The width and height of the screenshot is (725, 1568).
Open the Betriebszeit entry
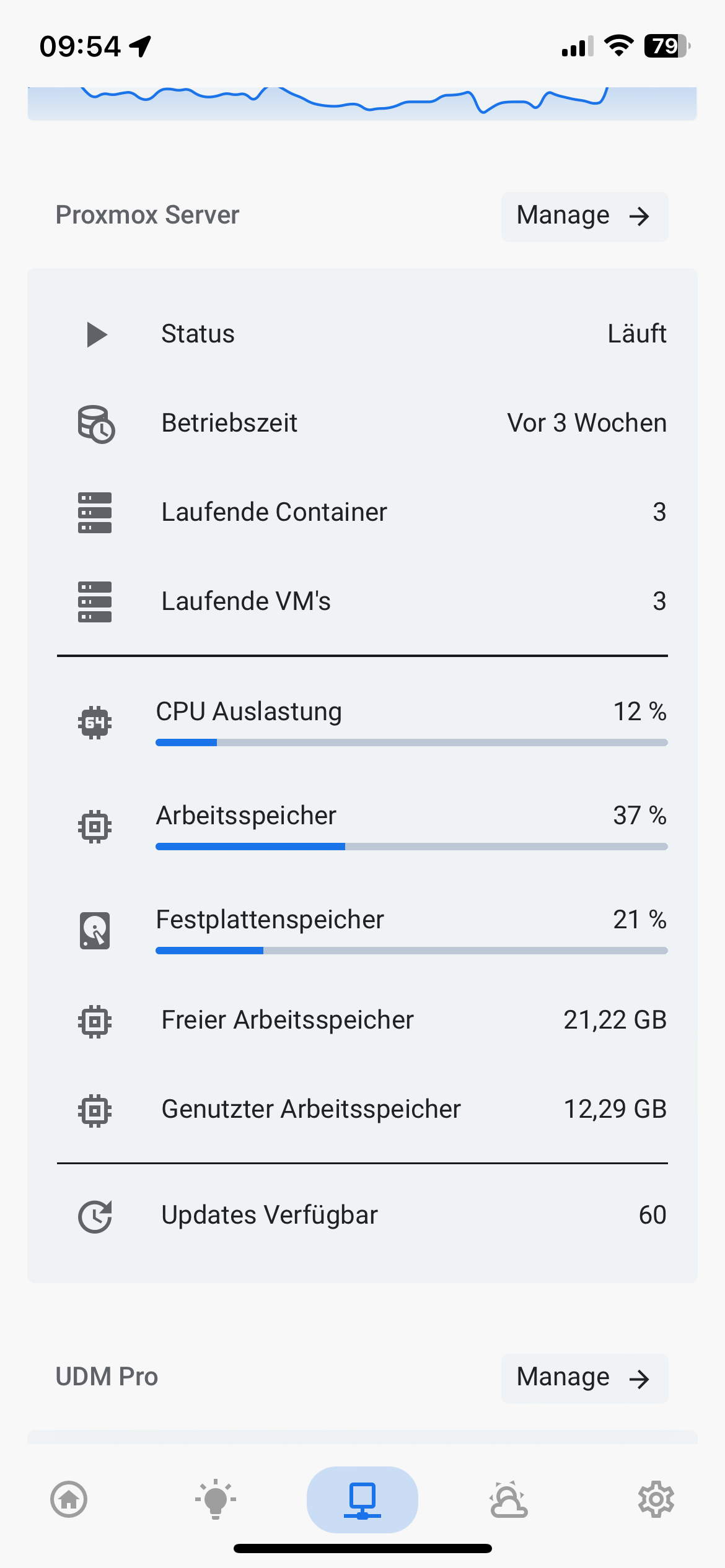pyautogui.click(x=362, y=424)
